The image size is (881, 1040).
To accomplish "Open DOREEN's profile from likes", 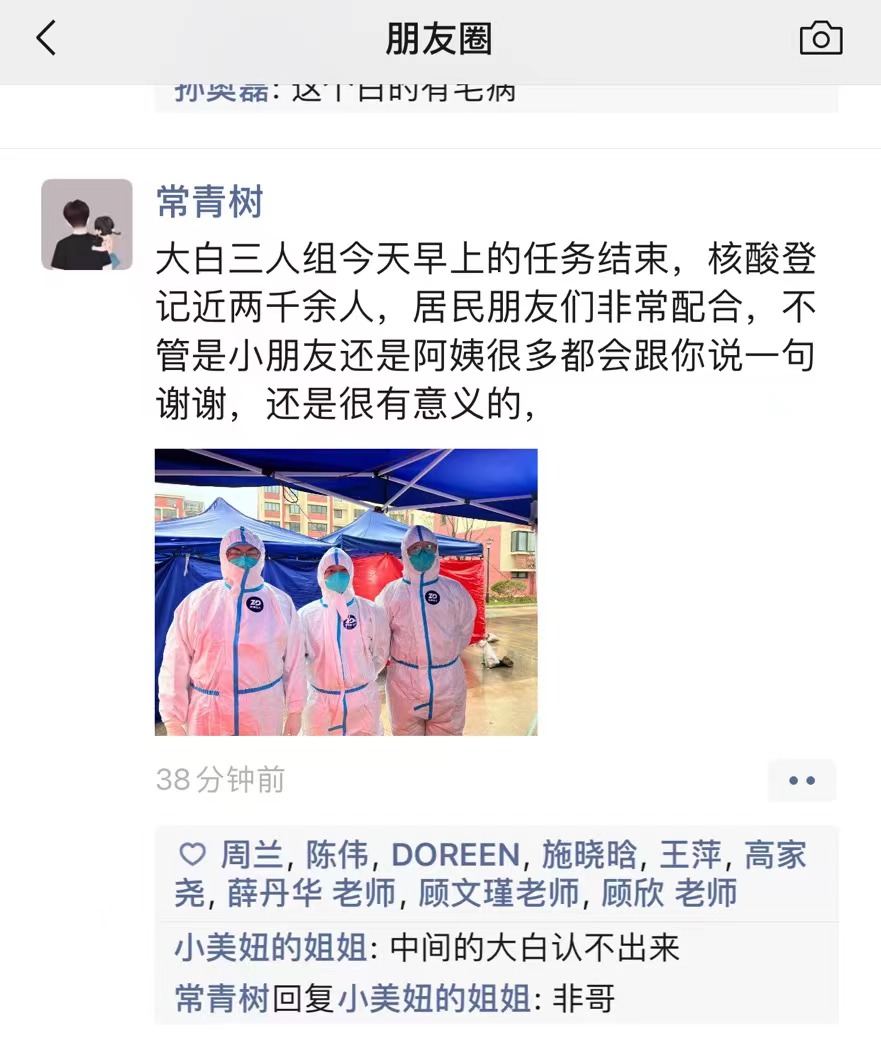I will click(x=455, y=855).
